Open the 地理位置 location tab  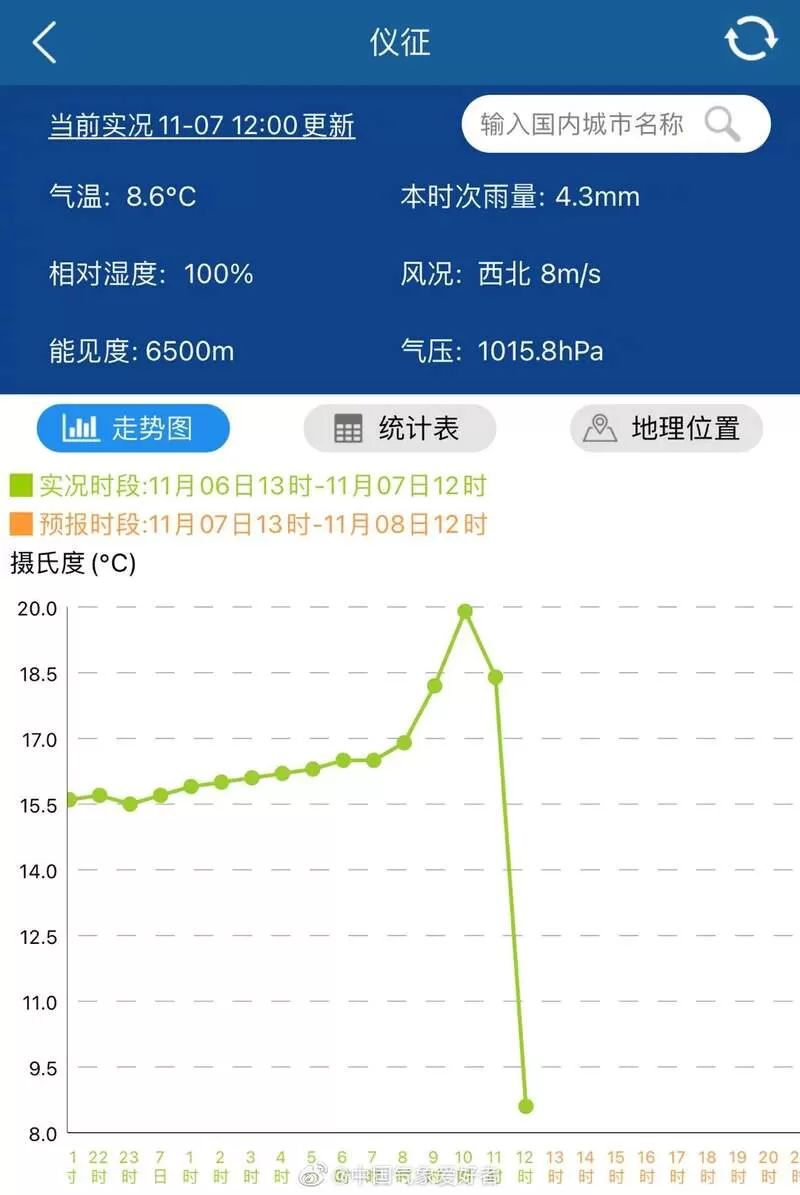pos(666,428)
